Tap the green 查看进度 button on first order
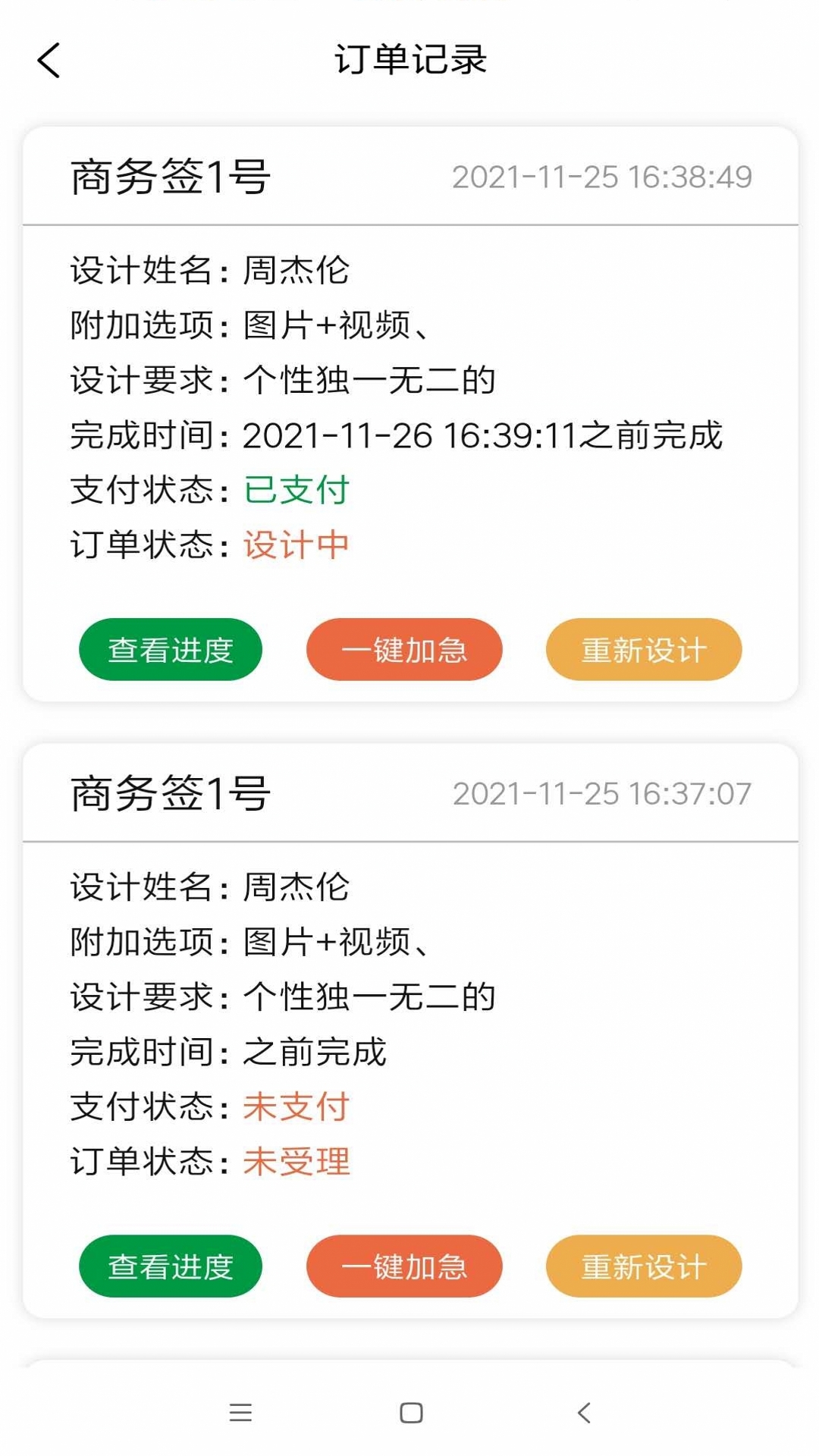The height and width of the screenshot is (1456, 819). [x=169, y=649]
